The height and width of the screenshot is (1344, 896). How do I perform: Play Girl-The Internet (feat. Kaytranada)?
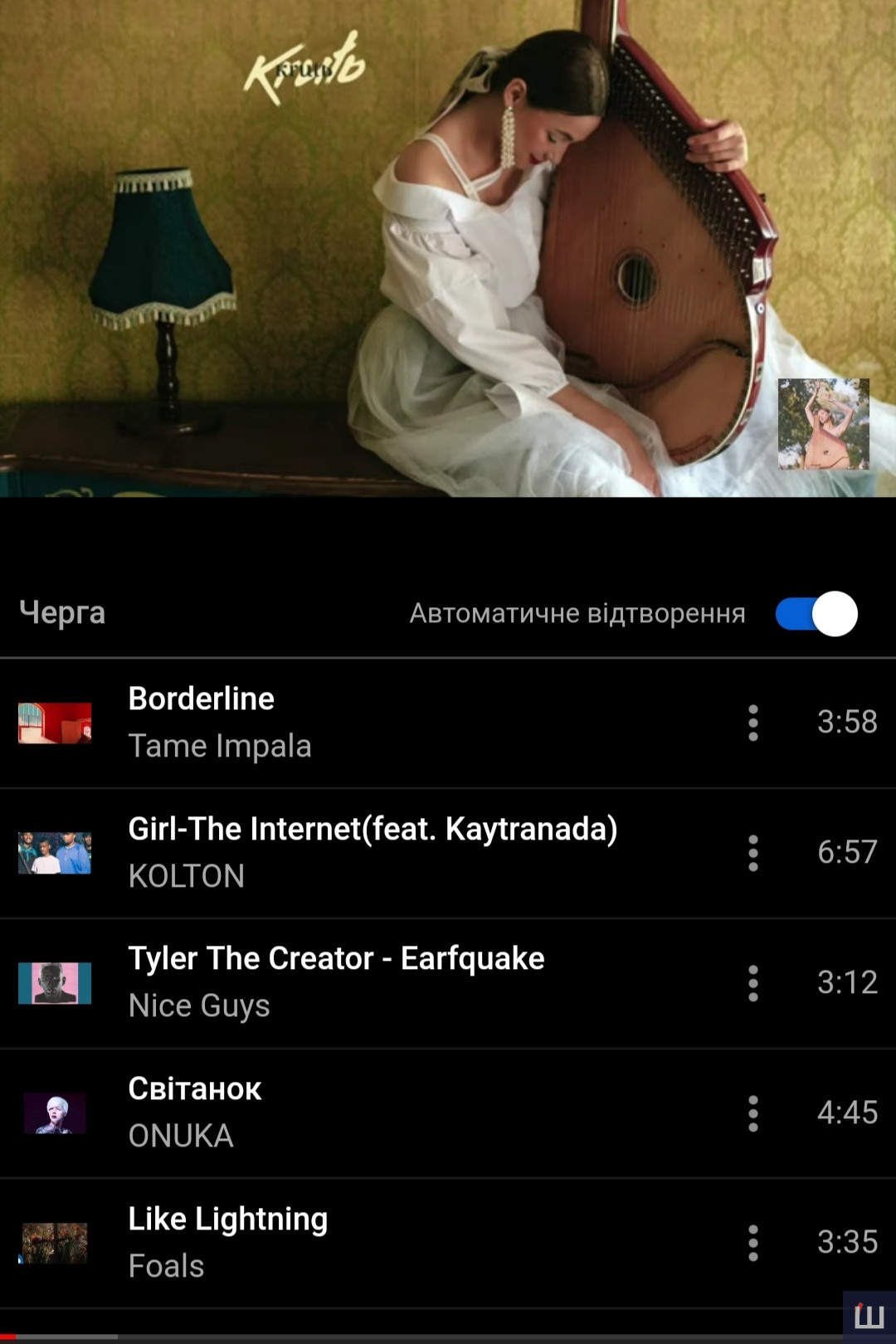373,852
